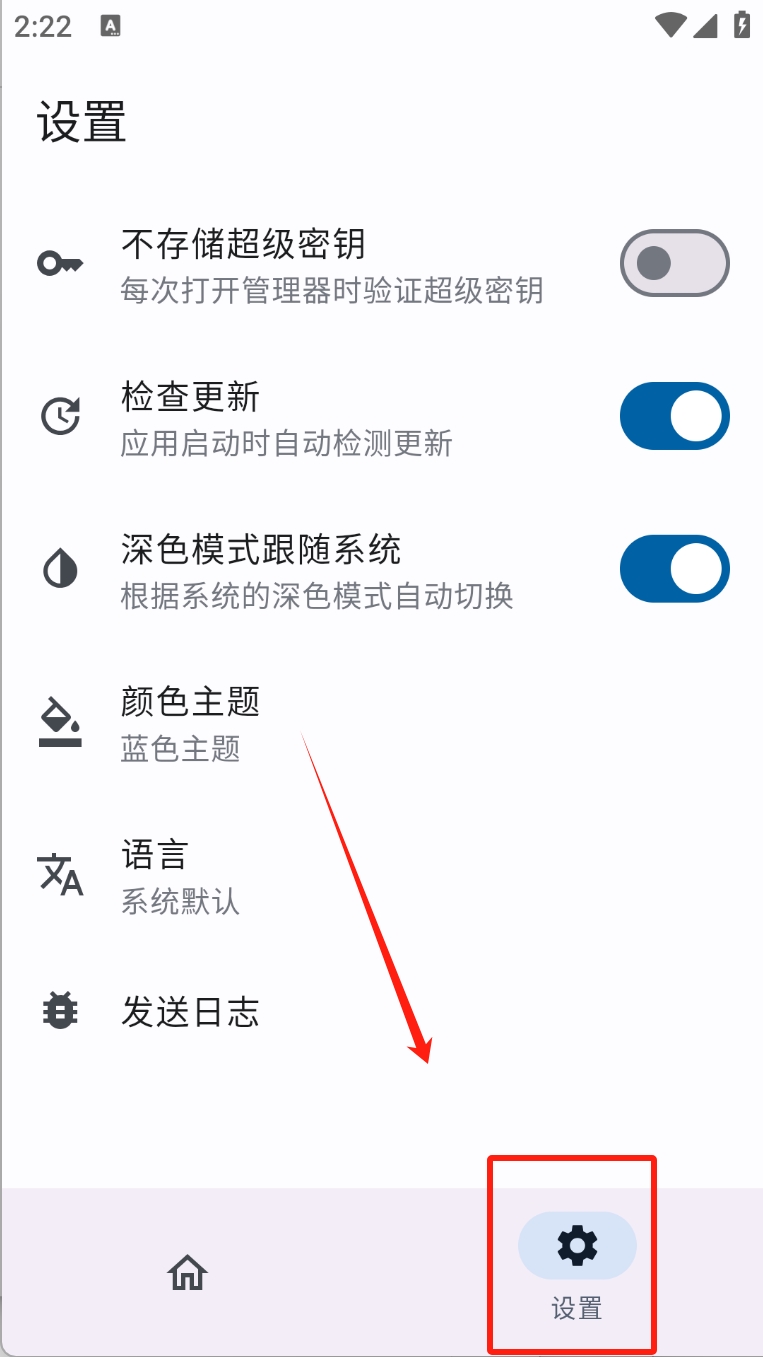Enable the 不存储超级密钥 switch
This screenshot has height=1357, width=763.
(674, 264)
